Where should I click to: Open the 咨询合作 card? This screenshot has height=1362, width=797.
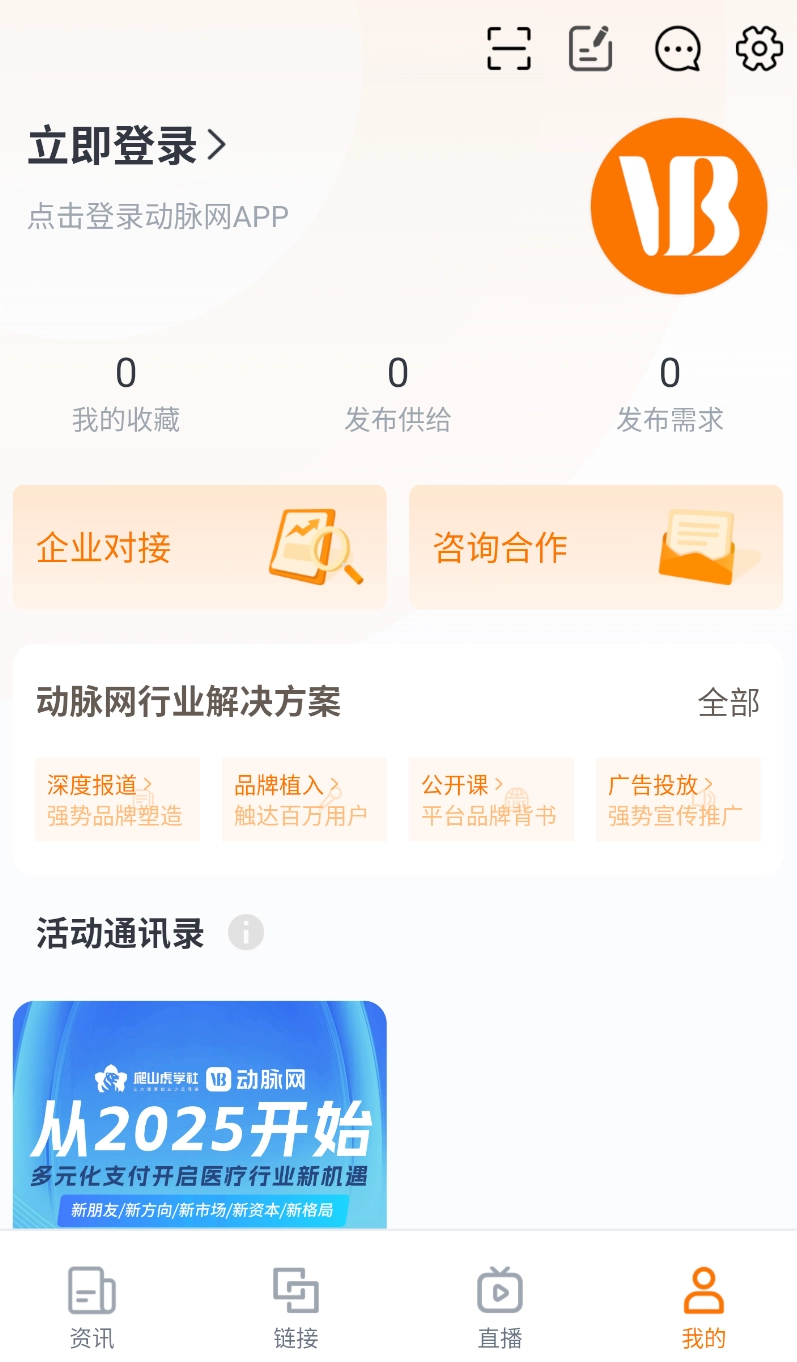coord(595,547)
